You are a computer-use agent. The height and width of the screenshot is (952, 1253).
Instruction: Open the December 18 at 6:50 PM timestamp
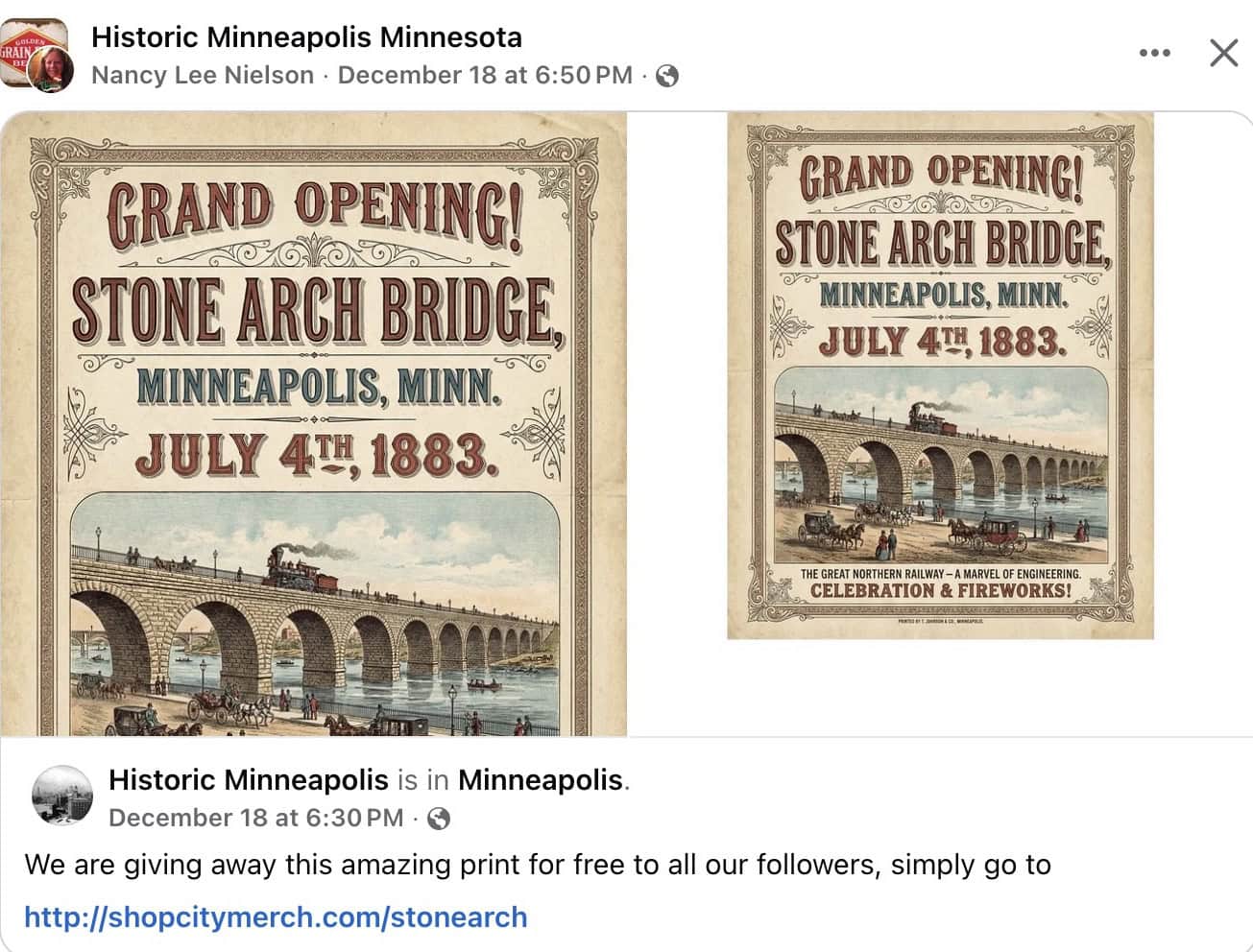[485, 75]
